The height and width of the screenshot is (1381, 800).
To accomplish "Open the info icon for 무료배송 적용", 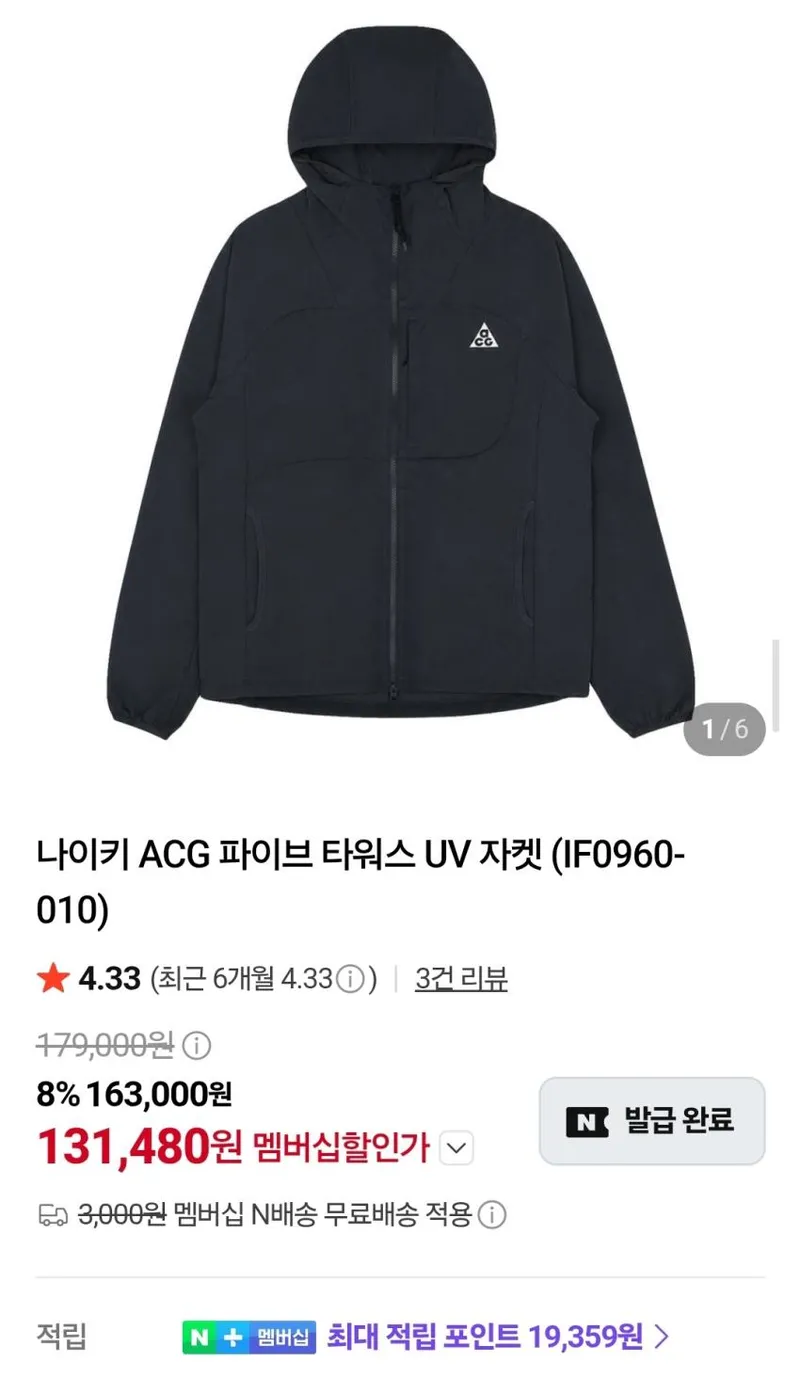I will [x=492, y=1216].
